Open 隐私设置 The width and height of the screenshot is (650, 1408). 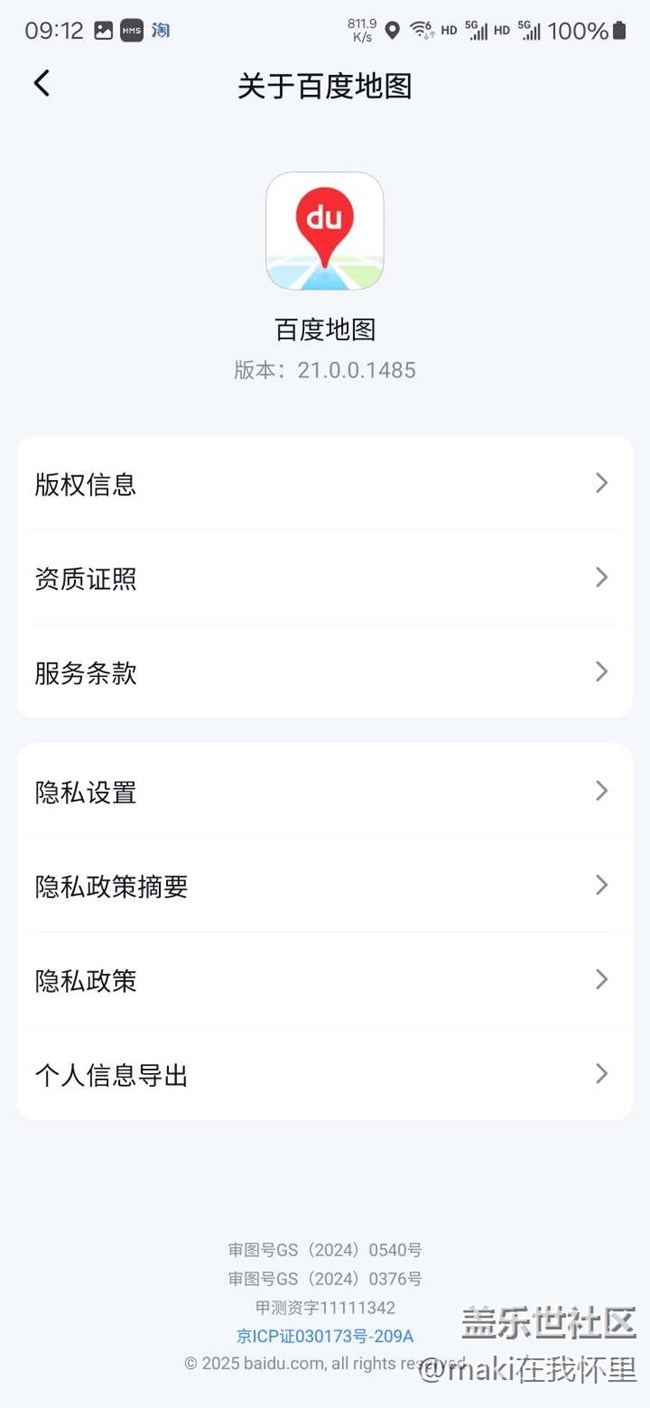325,791
